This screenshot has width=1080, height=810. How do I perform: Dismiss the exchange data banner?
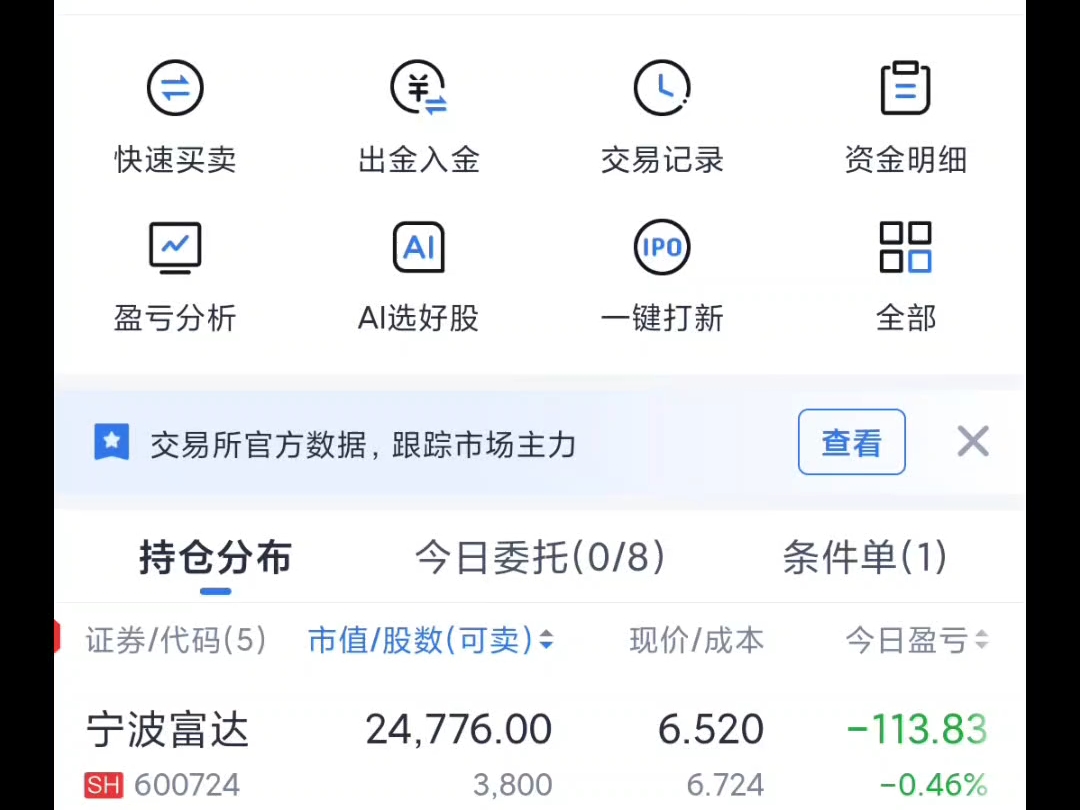[x=972, y=441]
